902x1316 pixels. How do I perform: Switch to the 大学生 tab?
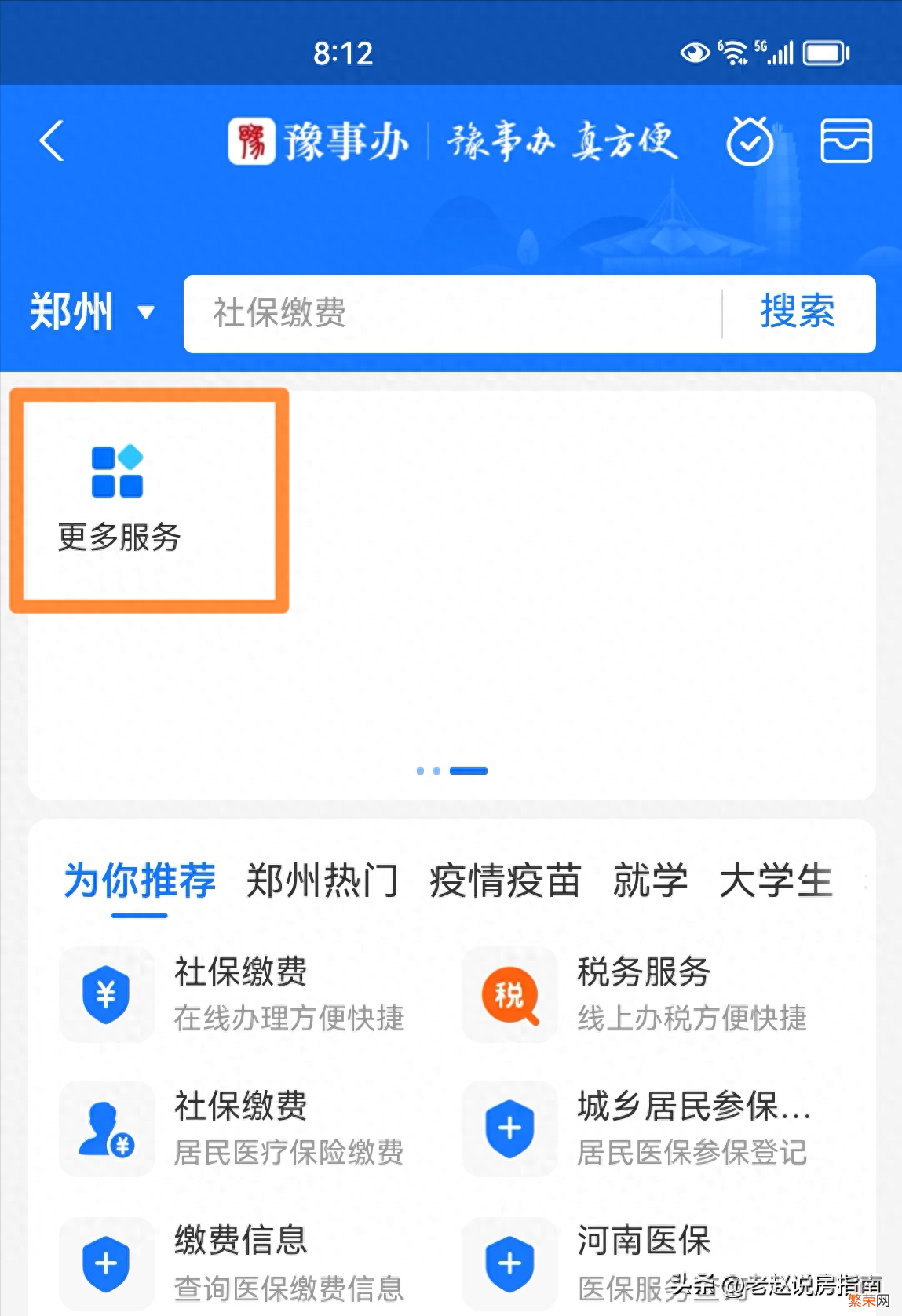pos(774,880)
